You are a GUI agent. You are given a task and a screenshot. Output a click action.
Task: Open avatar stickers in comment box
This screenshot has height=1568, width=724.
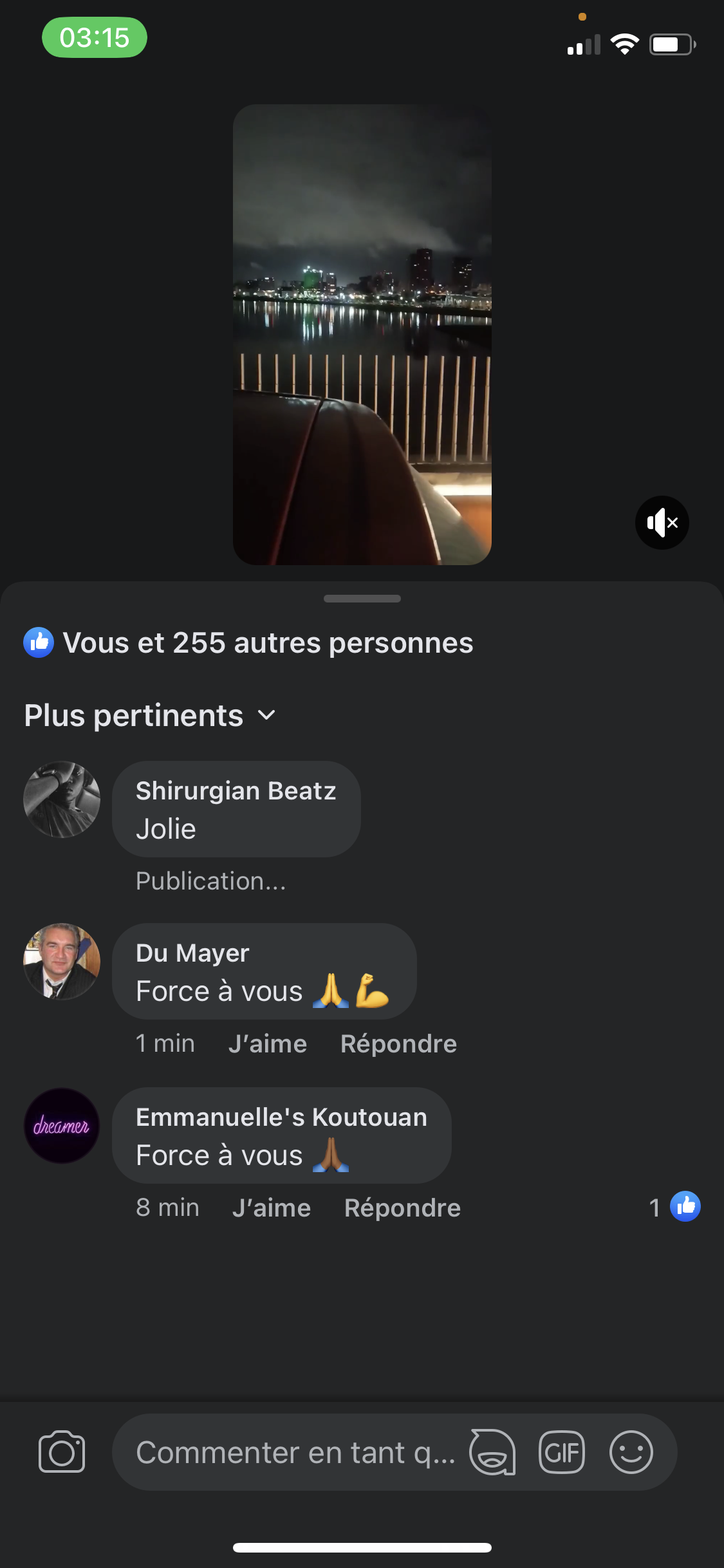tap(492, 1452)
